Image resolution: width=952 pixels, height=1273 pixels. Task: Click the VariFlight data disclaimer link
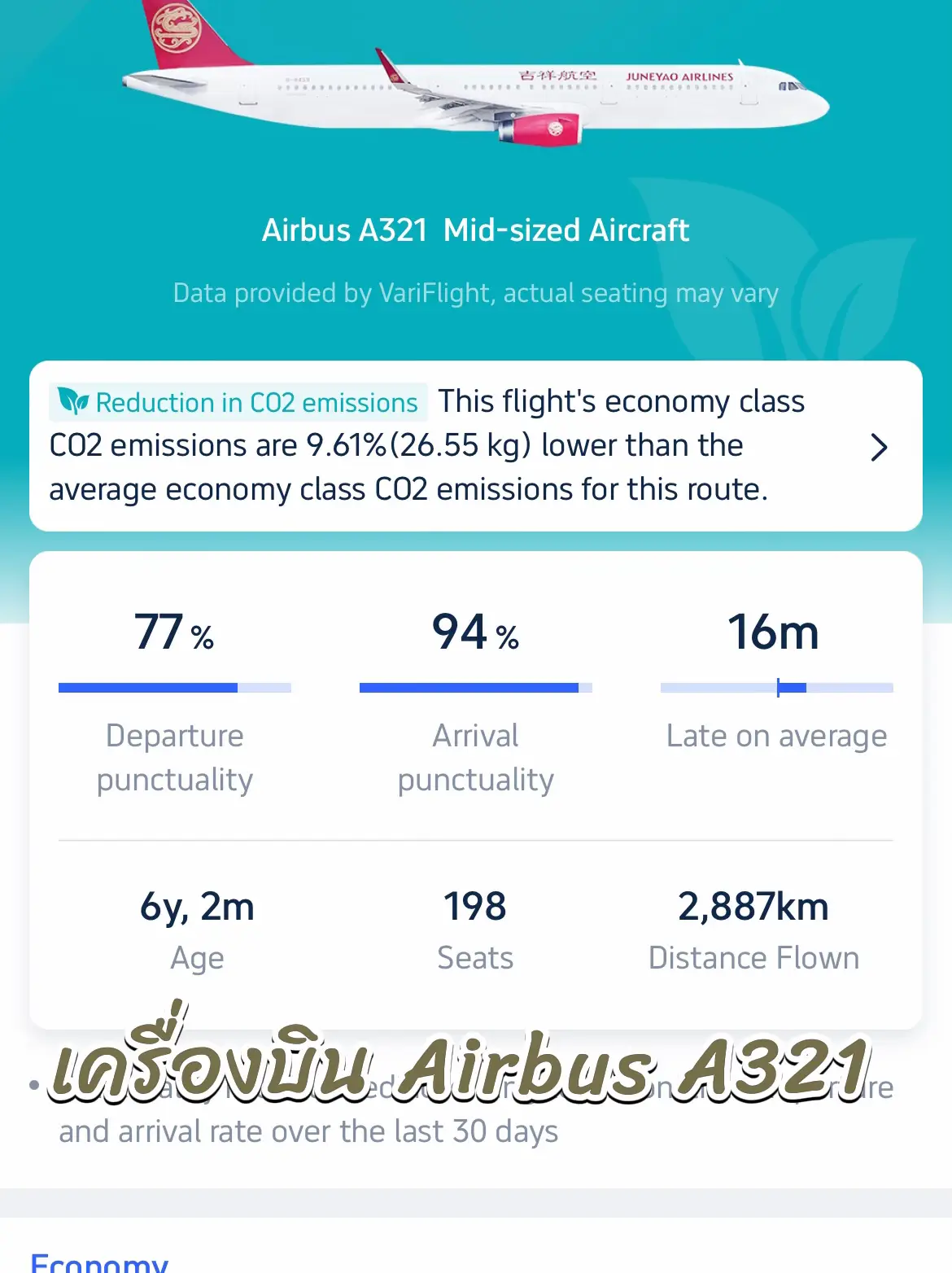tap(476, 292)
